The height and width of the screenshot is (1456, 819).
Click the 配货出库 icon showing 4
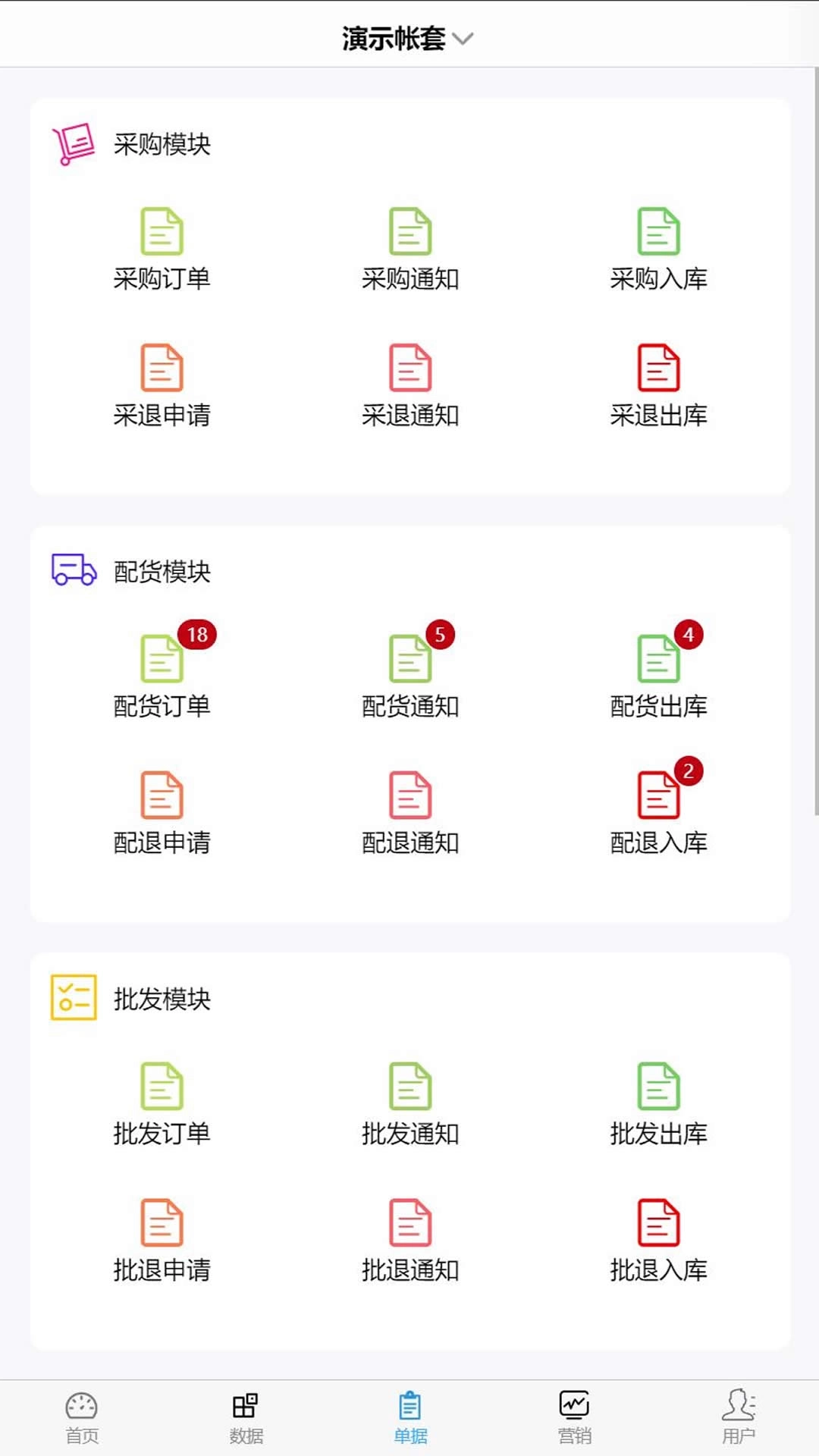(658, 661)
